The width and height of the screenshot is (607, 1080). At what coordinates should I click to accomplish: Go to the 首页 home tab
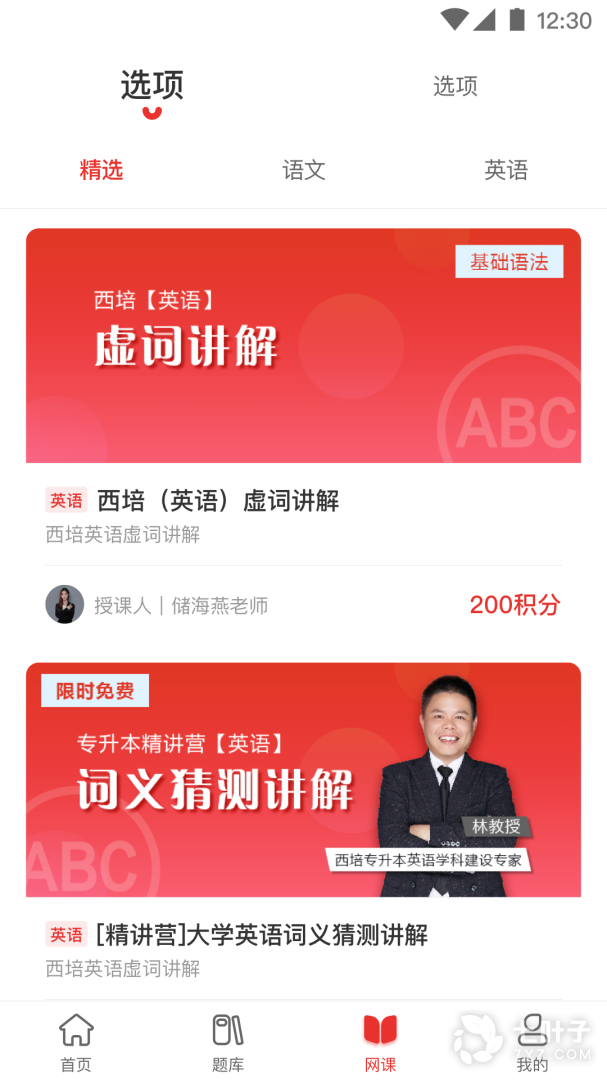76,1042
